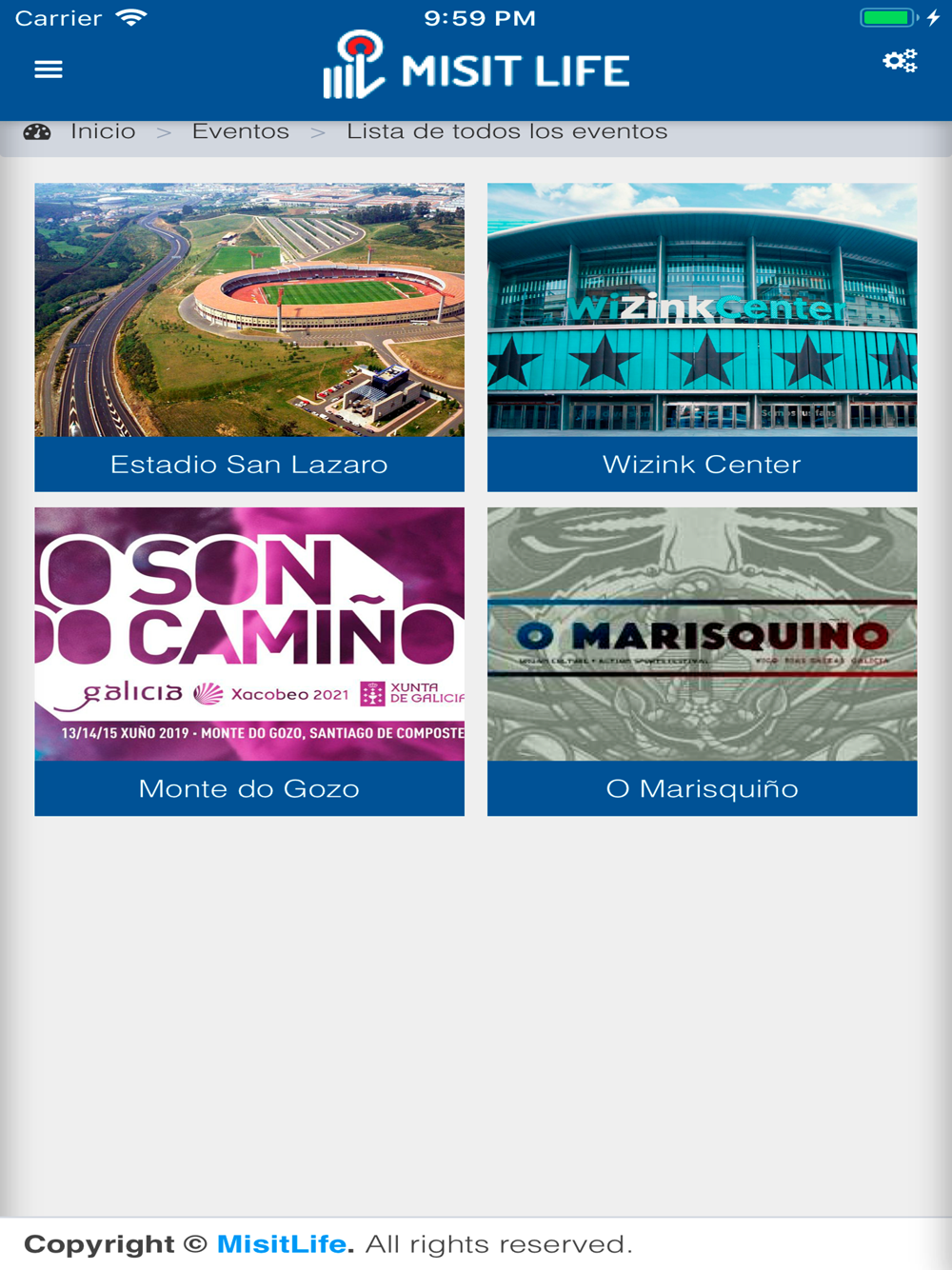Open the settings gears icon
The image size is (952, 1270).
[900, 62]
